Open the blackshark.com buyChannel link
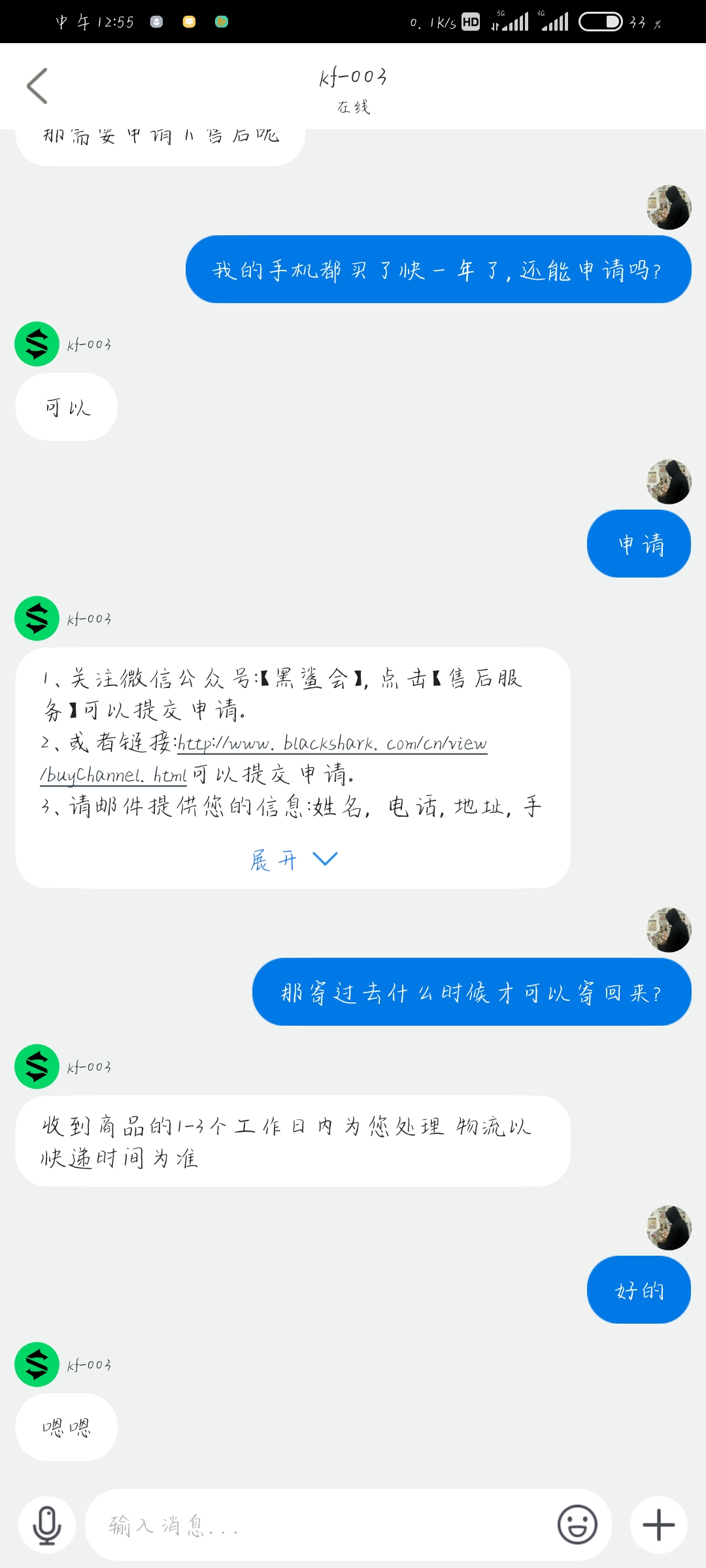This screenshot has height=1568, width=706. point(332,744)
